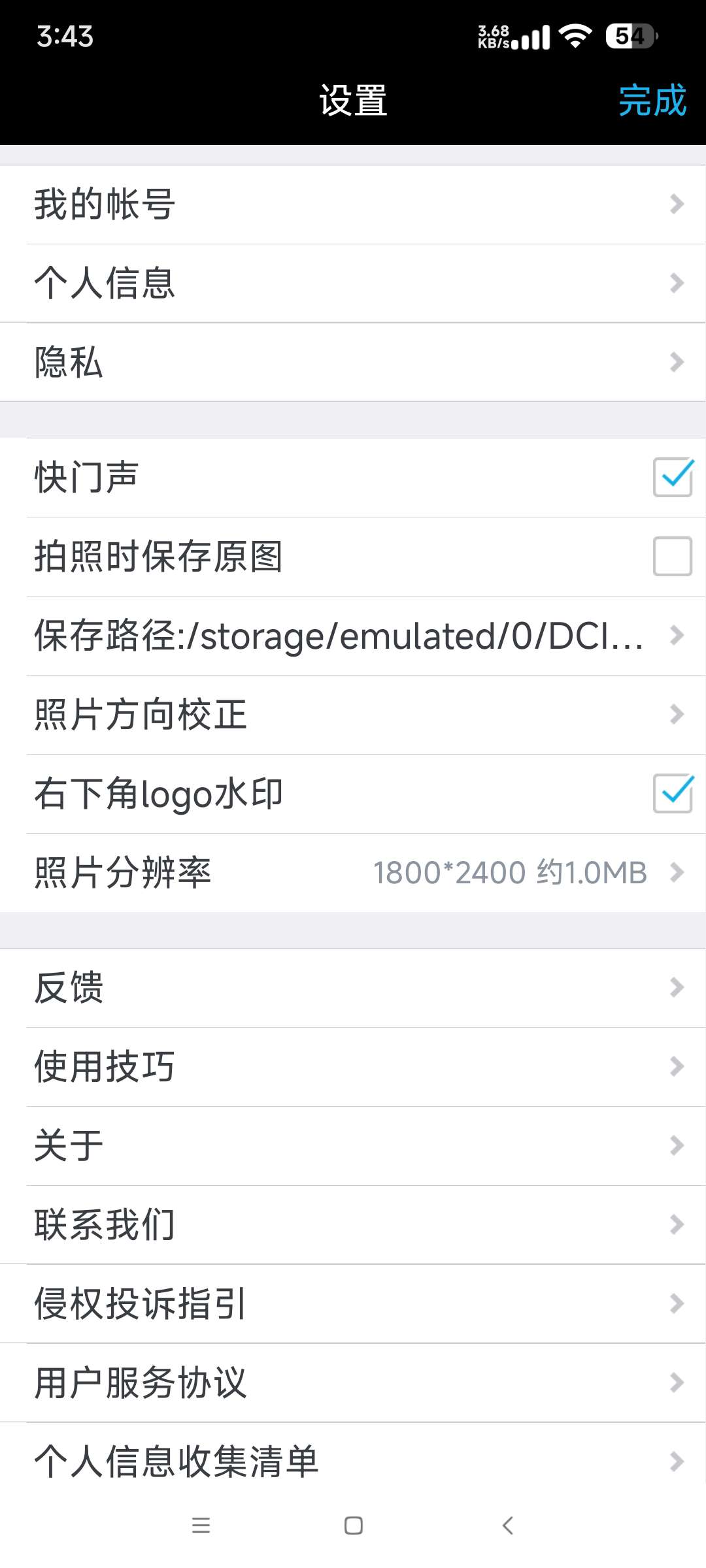706x1568 pixels.
Task: Enable 拍照时保存原图 checkbox
Action: [x=672, y=557]
